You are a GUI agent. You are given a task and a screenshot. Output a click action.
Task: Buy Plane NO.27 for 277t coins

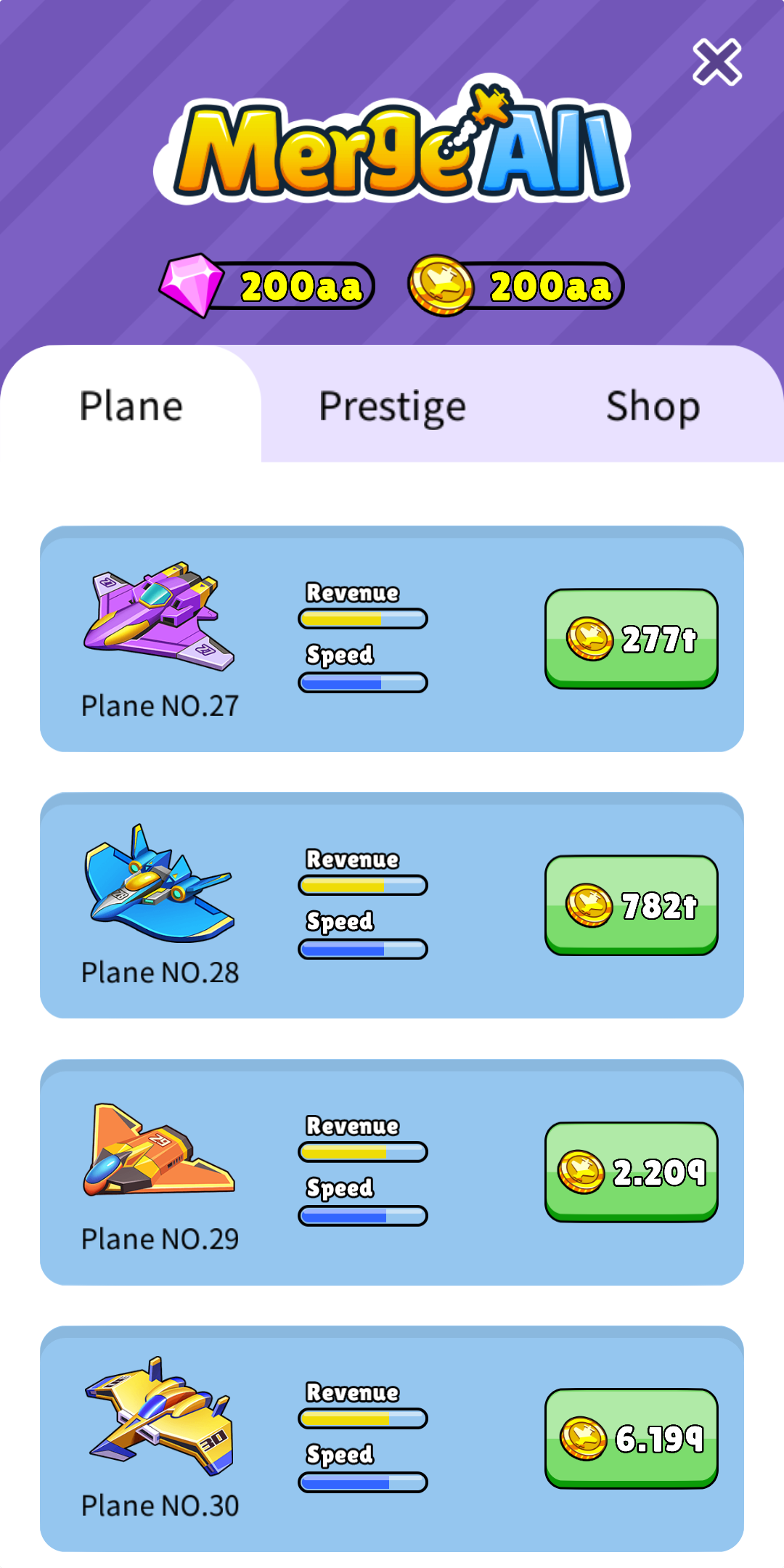coord(631,639)
